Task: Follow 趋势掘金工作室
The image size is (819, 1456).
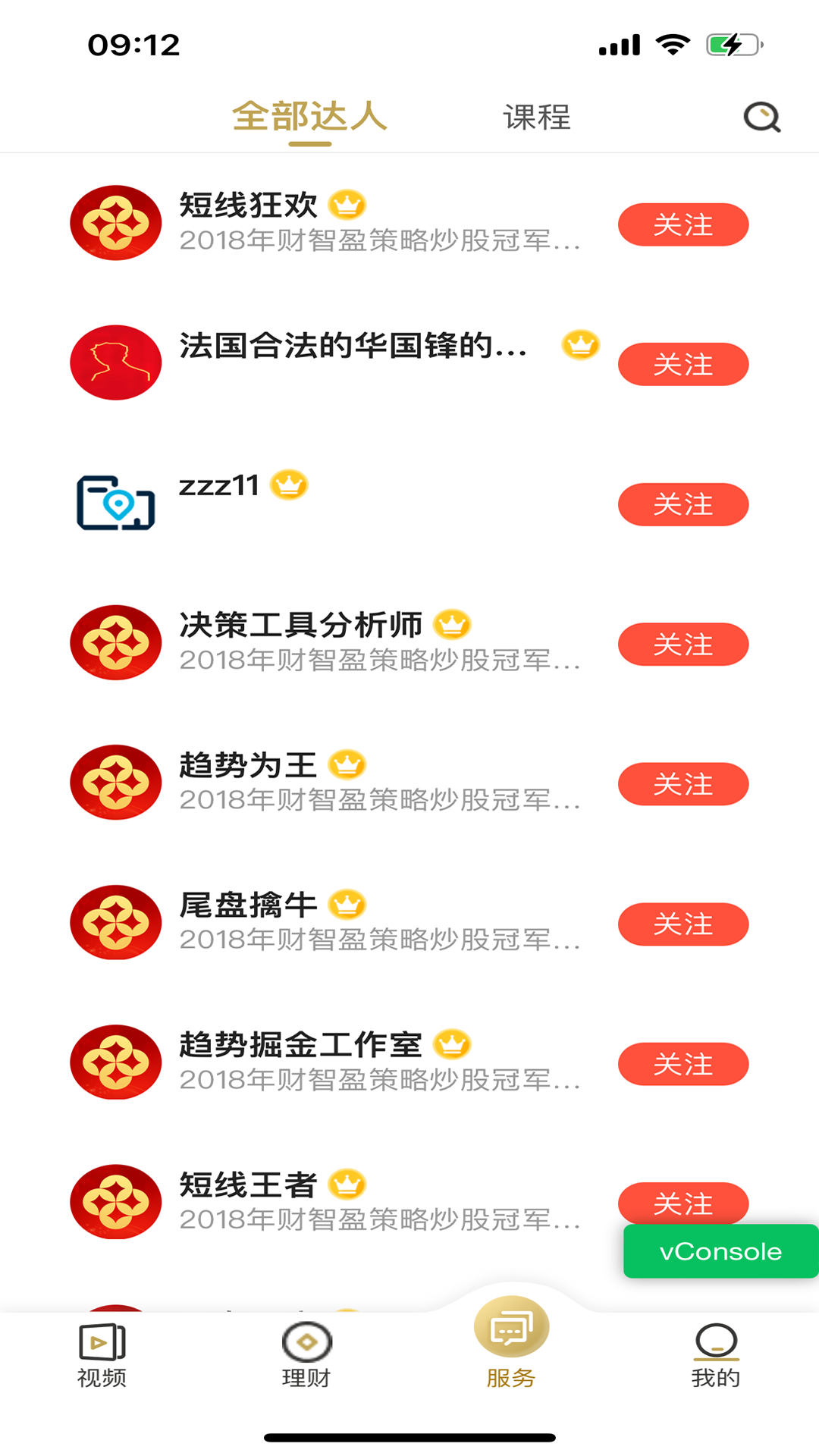Action: pos(682,1064)
